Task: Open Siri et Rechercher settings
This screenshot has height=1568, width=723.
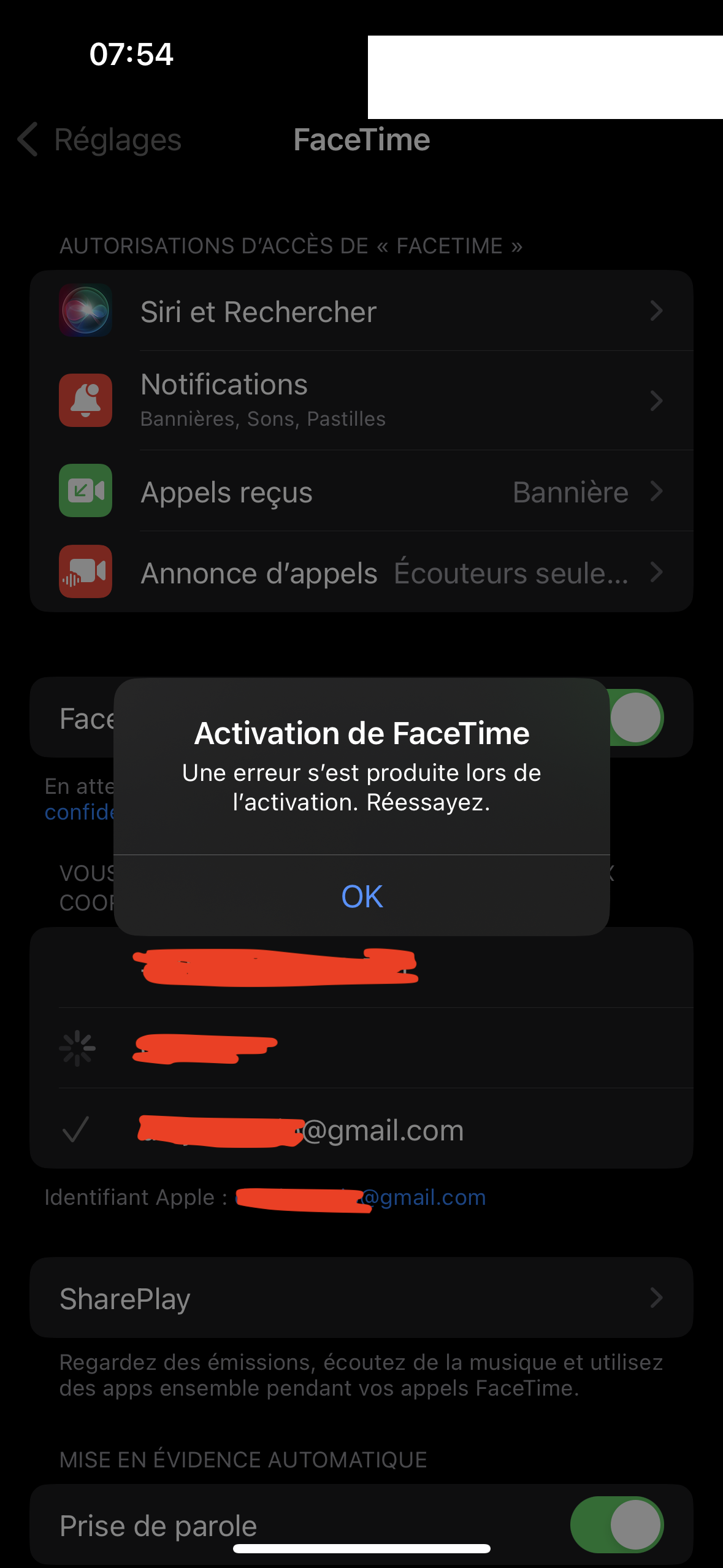Action: [362, 311]
